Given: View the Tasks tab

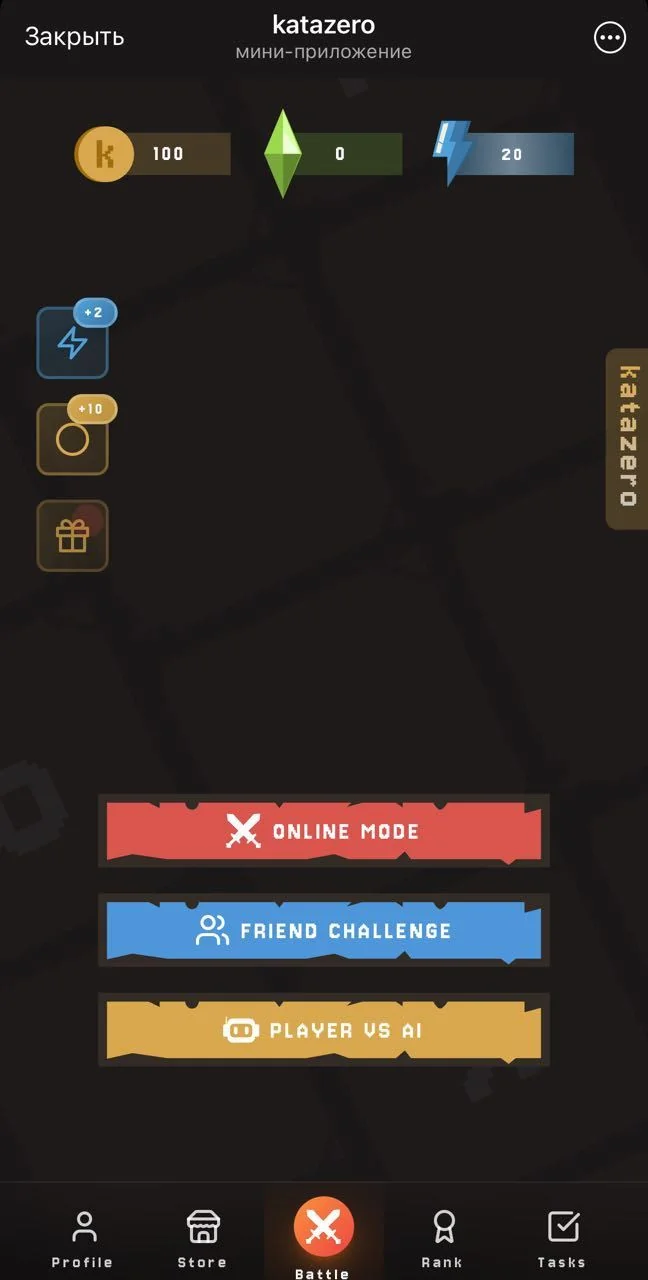Looking at the screenshot, I should pyautogui.click(x=562, y=1239).
